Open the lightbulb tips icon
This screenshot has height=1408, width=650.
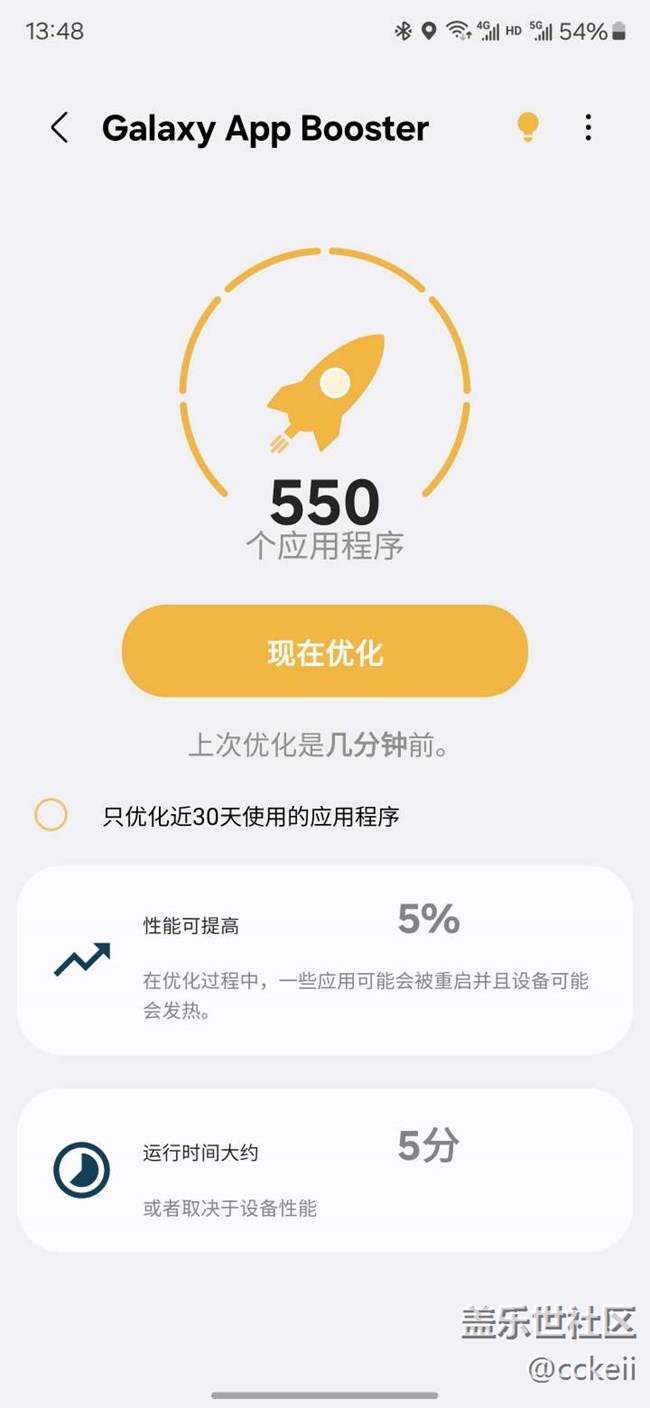(x=527, y=127)
